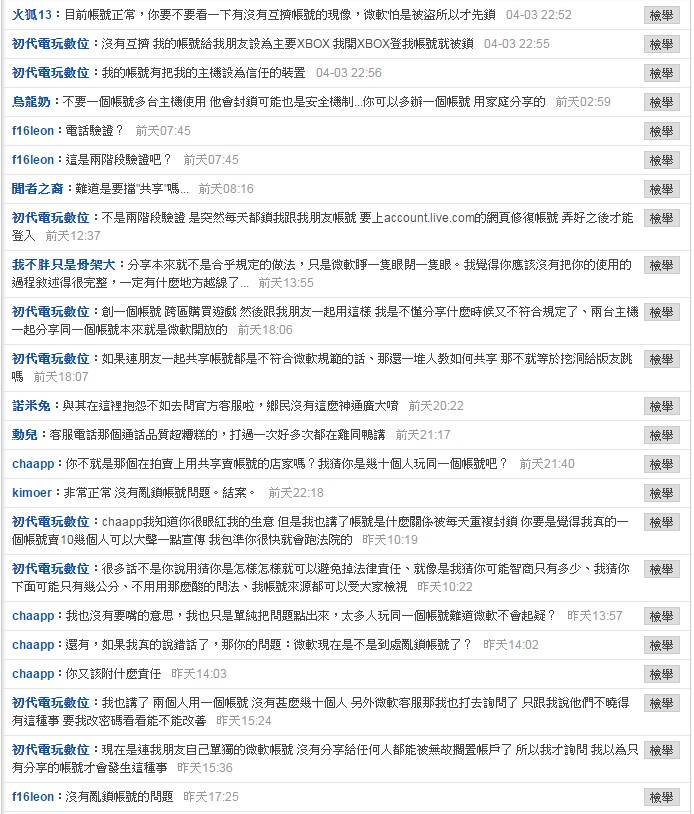
Task: Report chaapp's 你又該附什麼責任 comment
Action: (661, 674)
